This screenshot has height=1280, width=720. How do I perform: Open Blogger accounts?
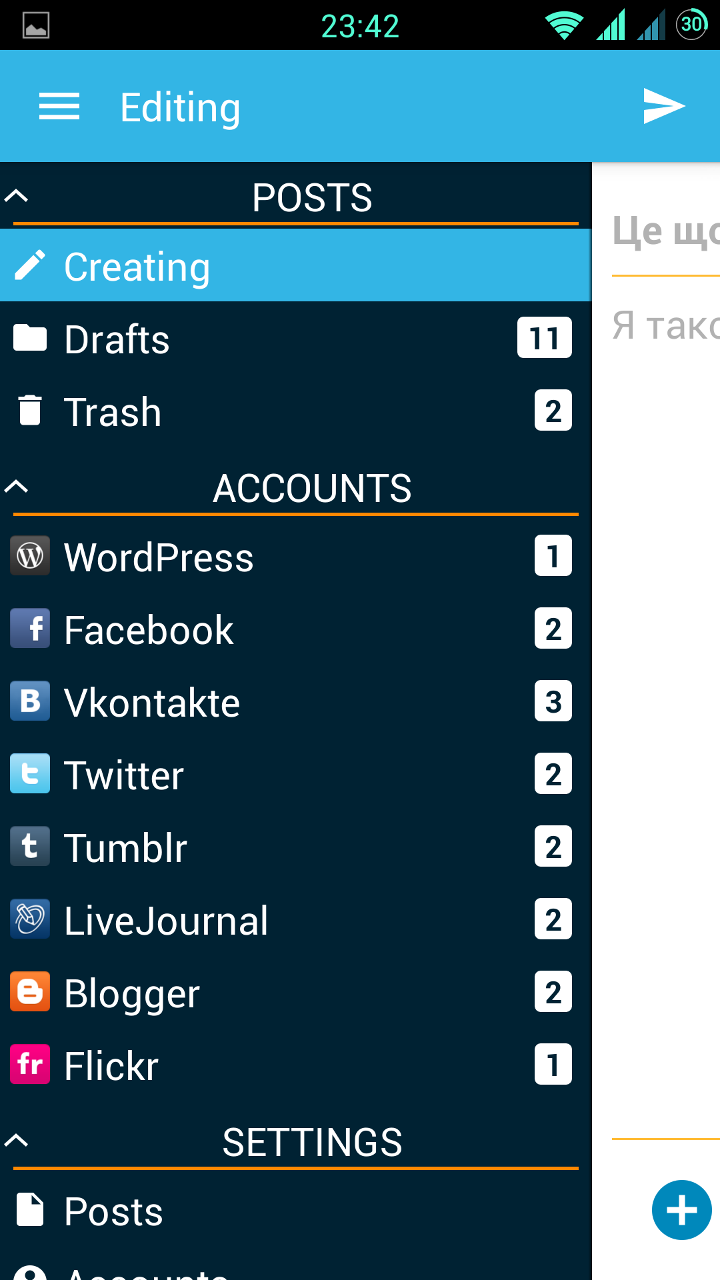[x=295, y=993]
